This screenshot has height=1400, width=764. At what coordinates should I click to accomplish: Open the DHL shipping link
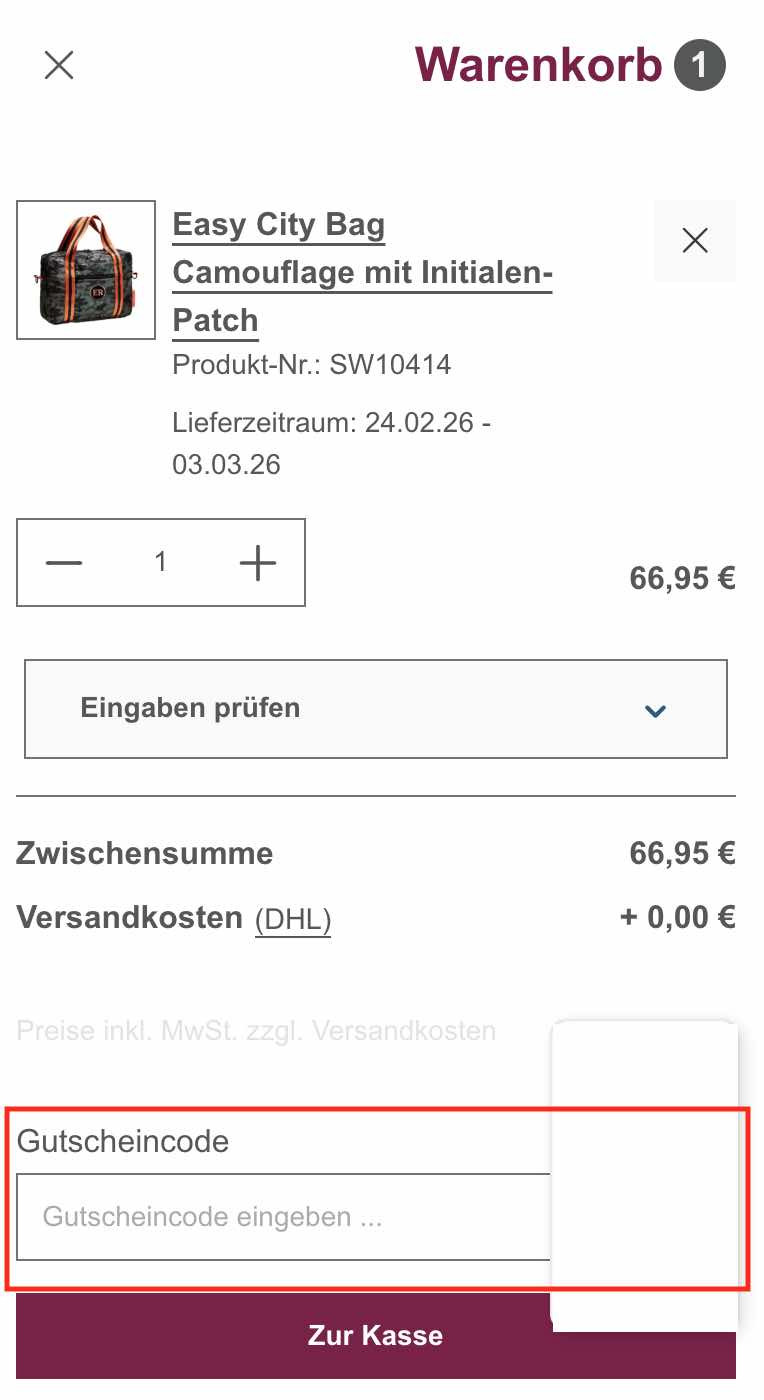(x=293, y=918)
